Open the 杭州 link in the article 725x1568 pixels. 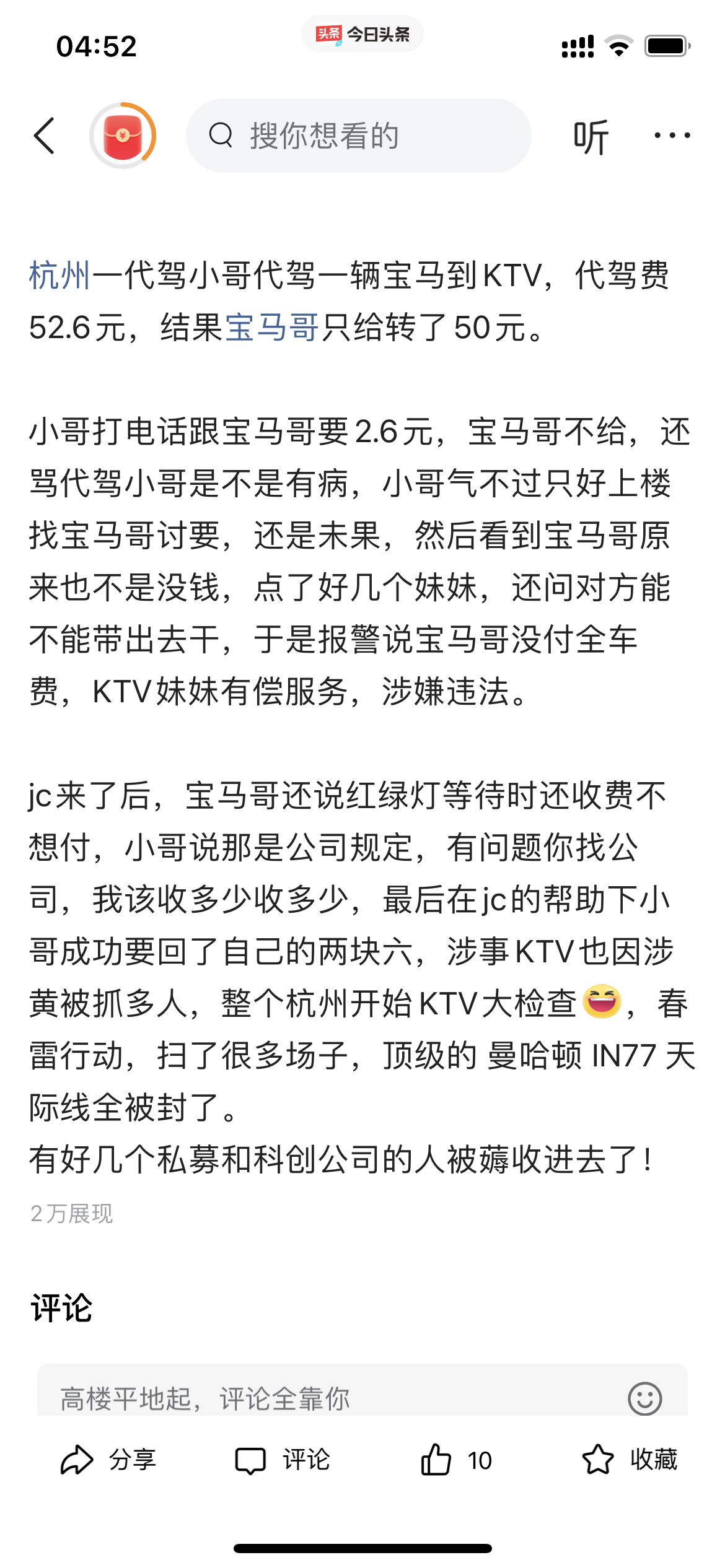pos(60,276)
